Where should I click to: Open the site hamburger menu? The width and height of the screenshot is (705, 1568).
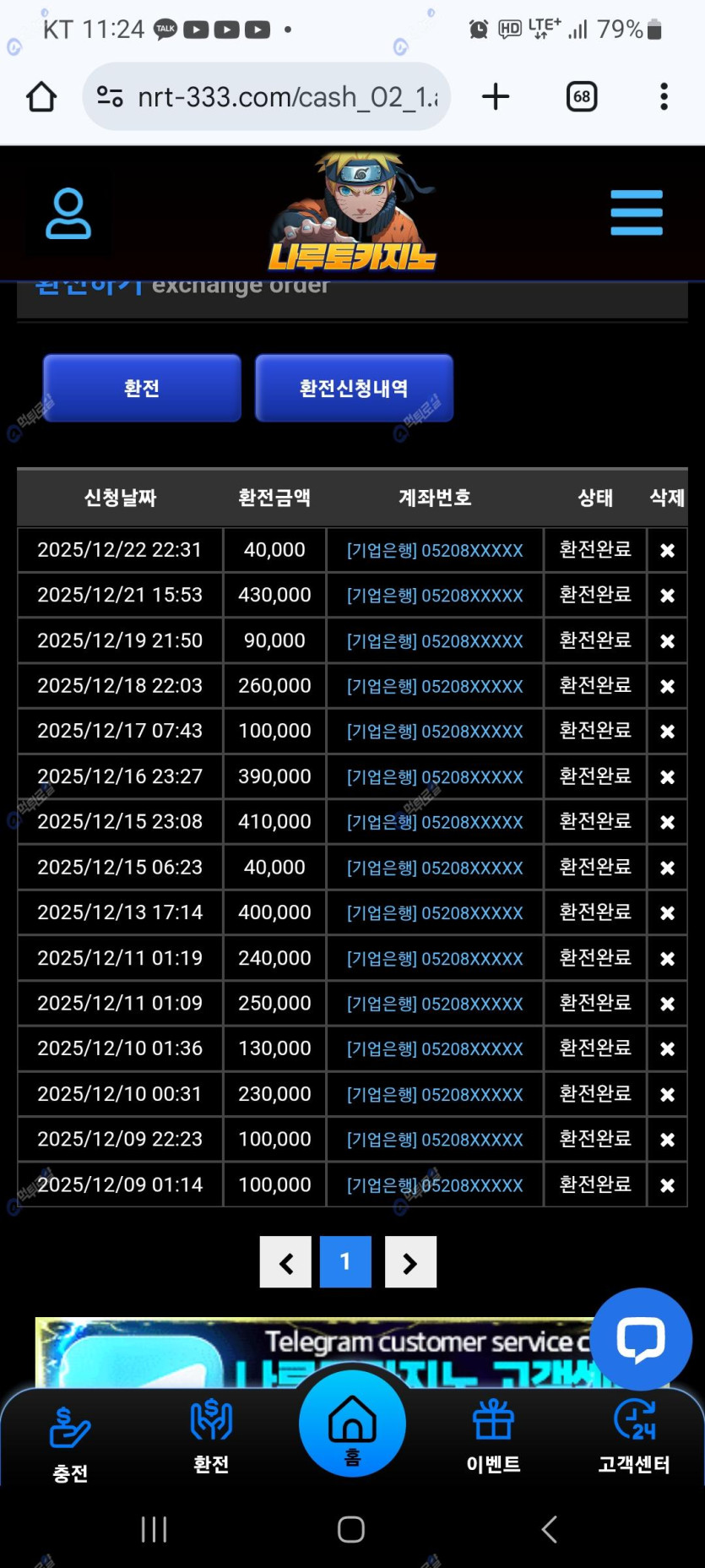point(637,213)
